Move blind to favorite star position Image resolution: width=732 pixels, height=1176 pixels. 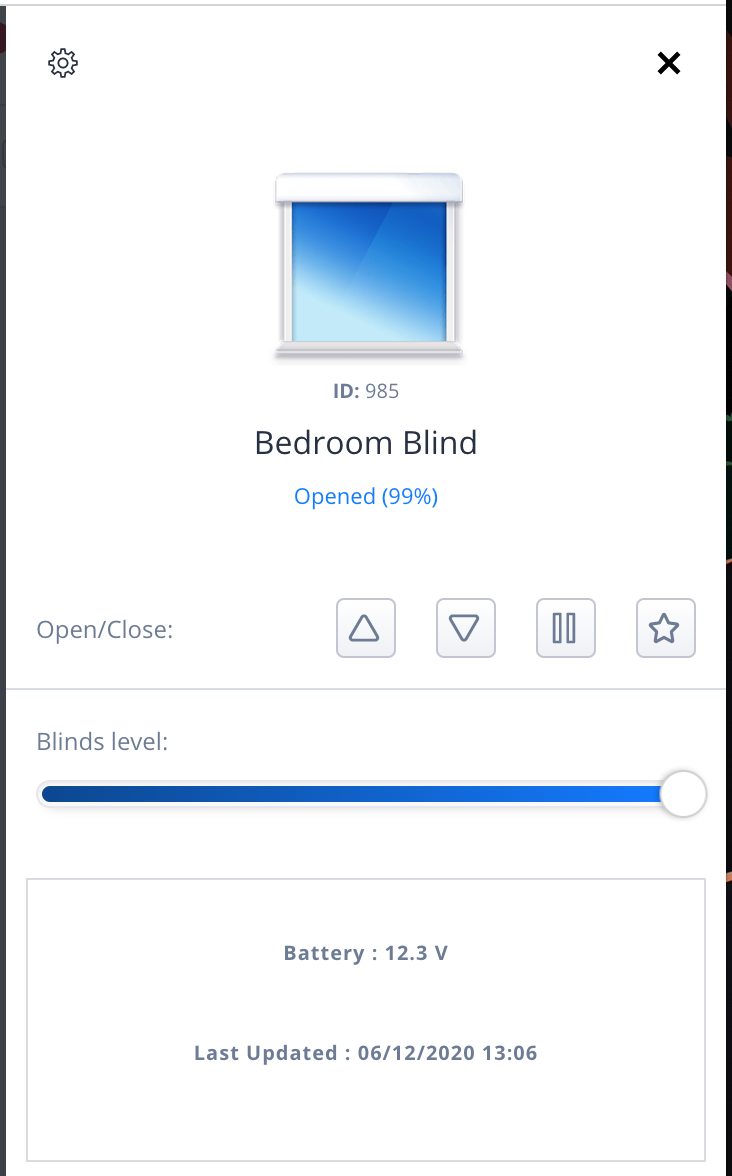[665, 628]
